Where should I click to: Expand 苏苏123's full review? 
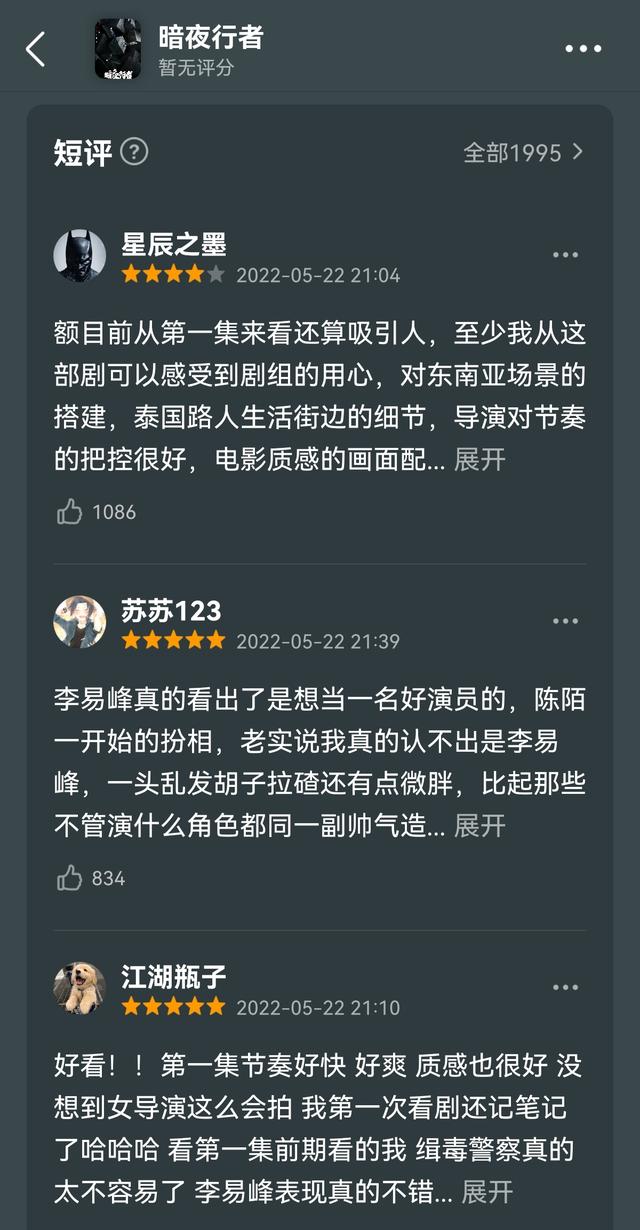pos(480,826)
